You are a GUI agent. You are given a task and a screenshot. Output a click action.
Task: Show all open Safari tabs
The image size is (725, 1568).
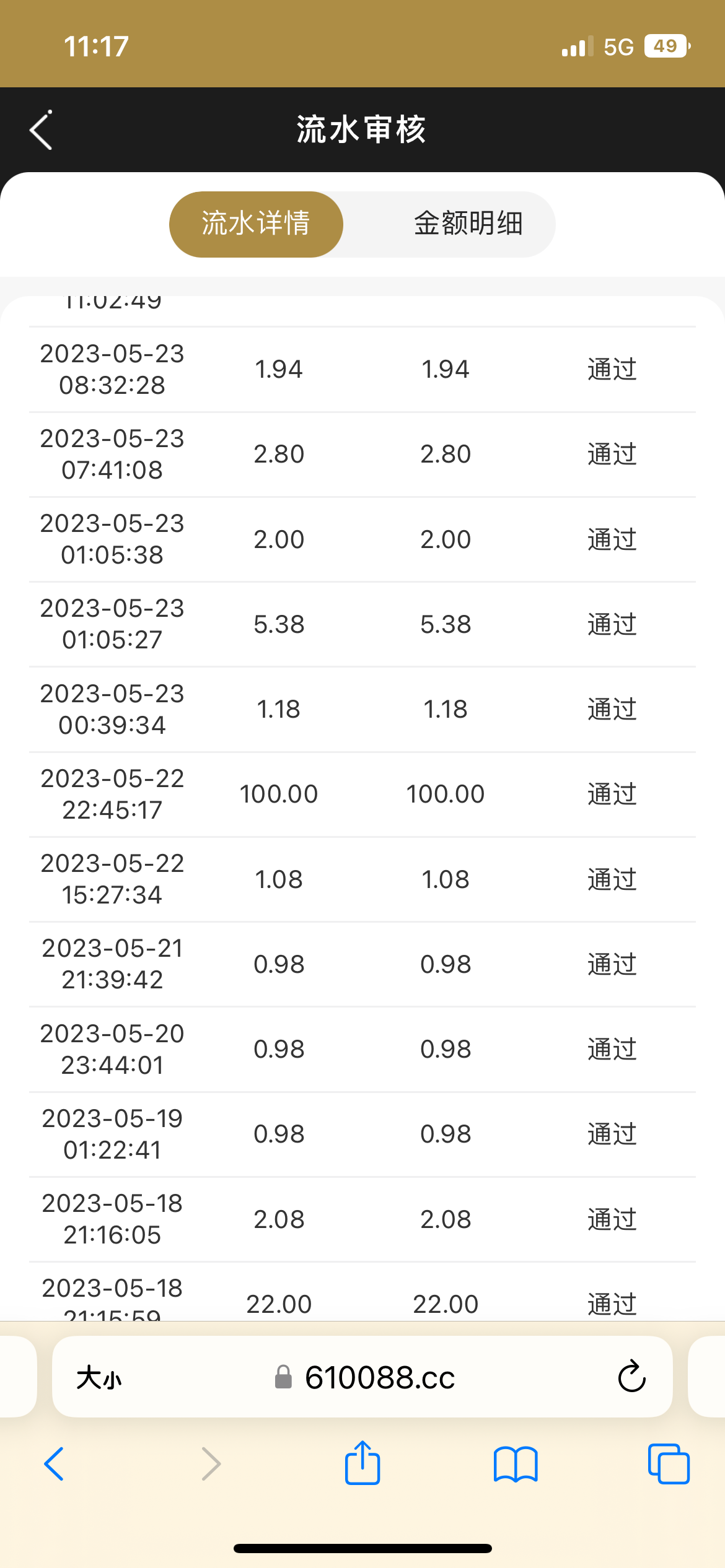[x=668, y=1464]
